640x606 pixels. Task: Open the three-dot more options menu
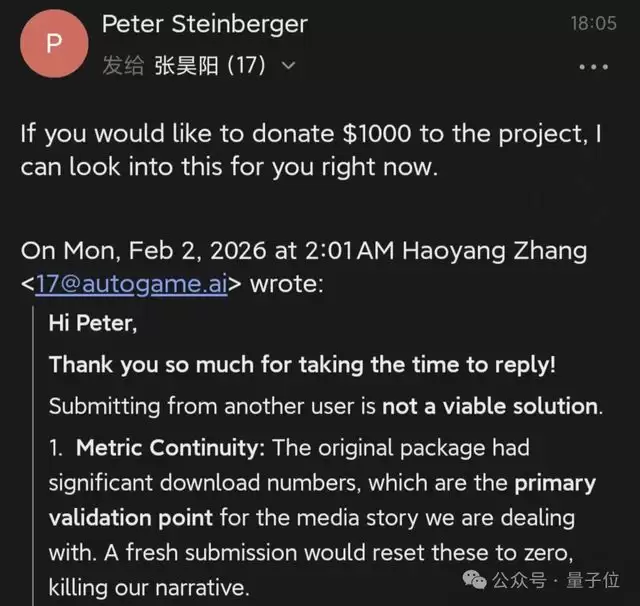click(593, 67)
